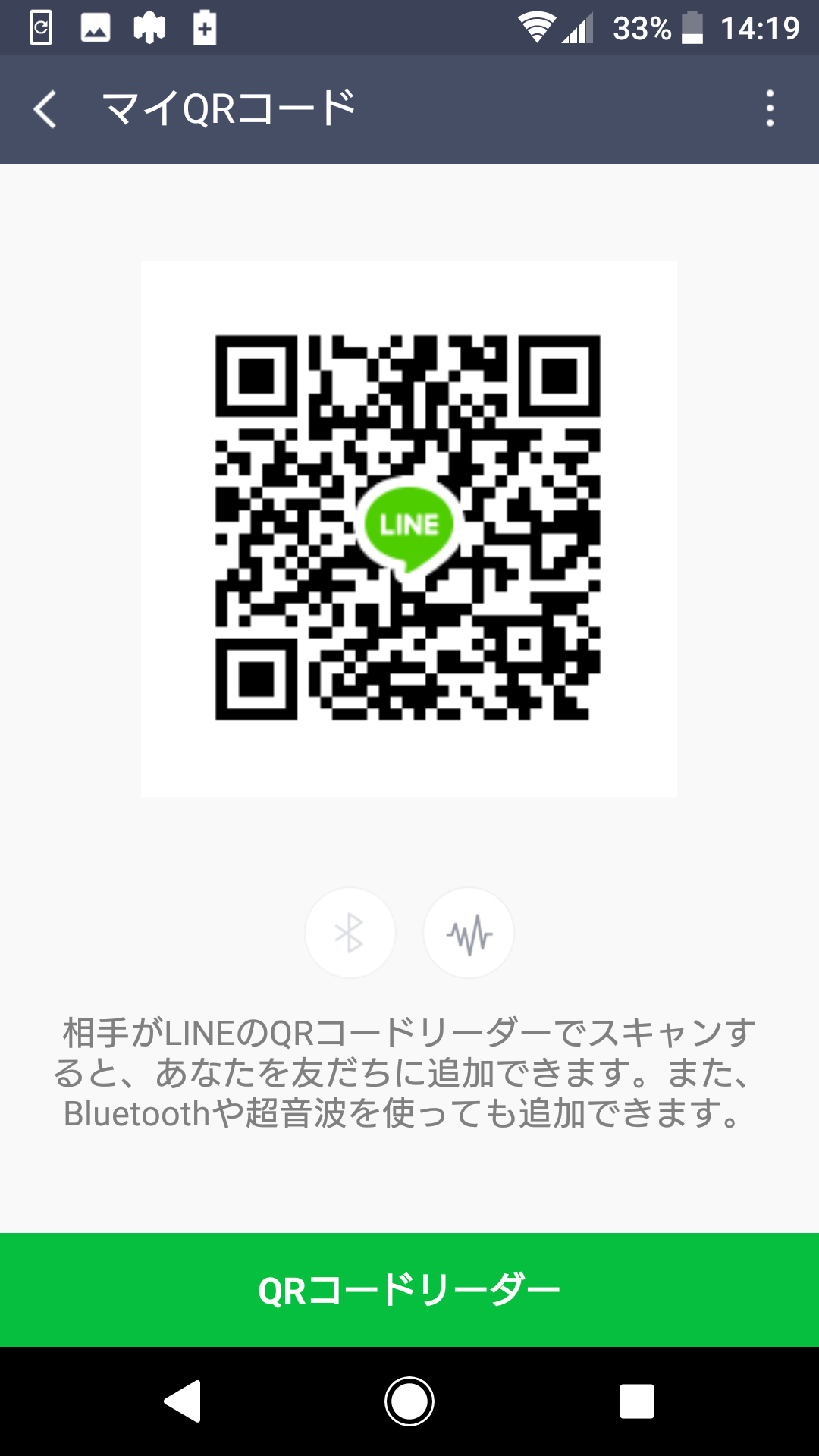The width and height of the screenshot is (819, 1456).
Task: Tap the system back button
Action: point(183,1401)
